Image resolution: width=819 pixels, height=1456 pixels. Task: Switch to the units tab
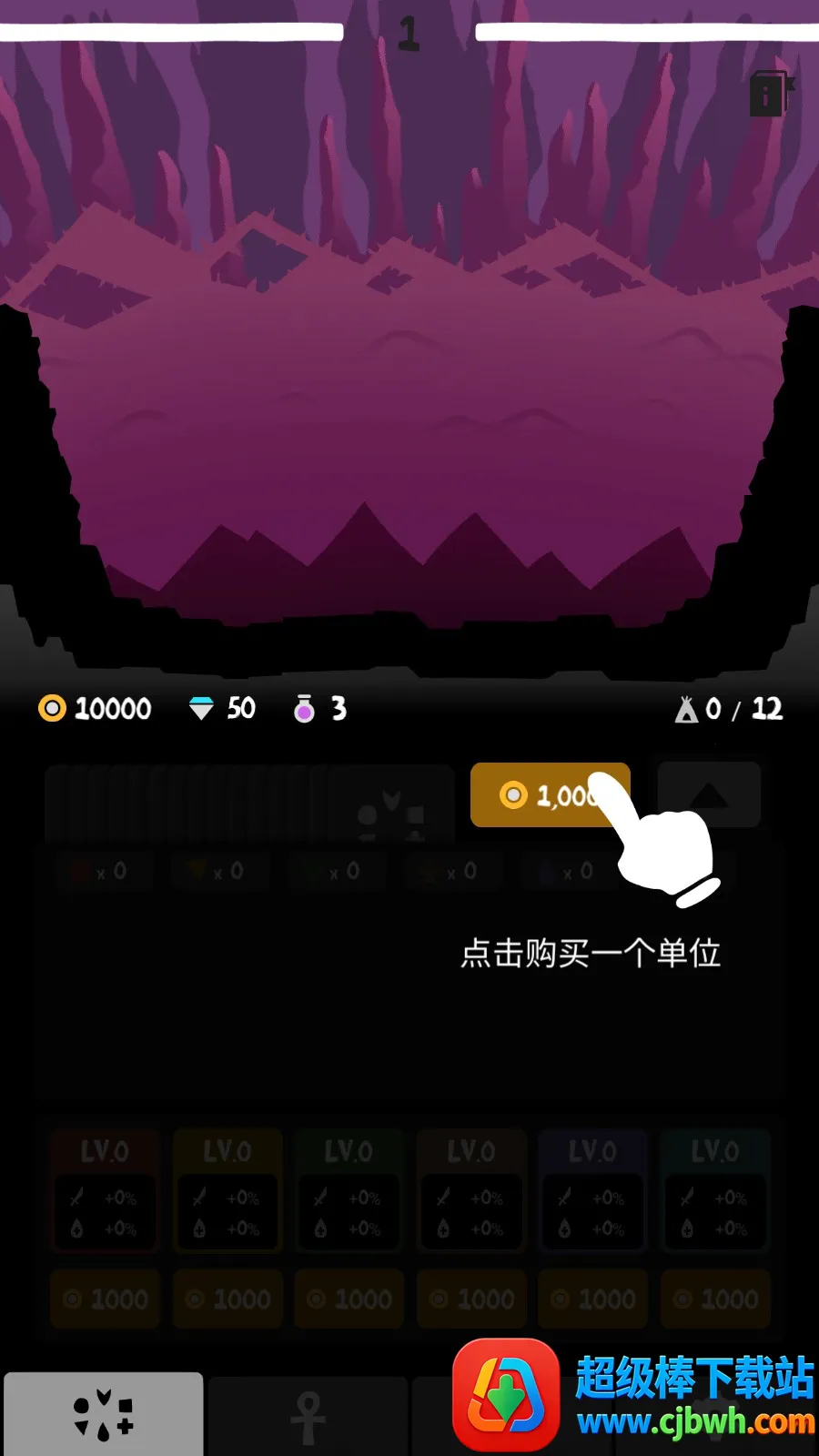click(103, 1414)
